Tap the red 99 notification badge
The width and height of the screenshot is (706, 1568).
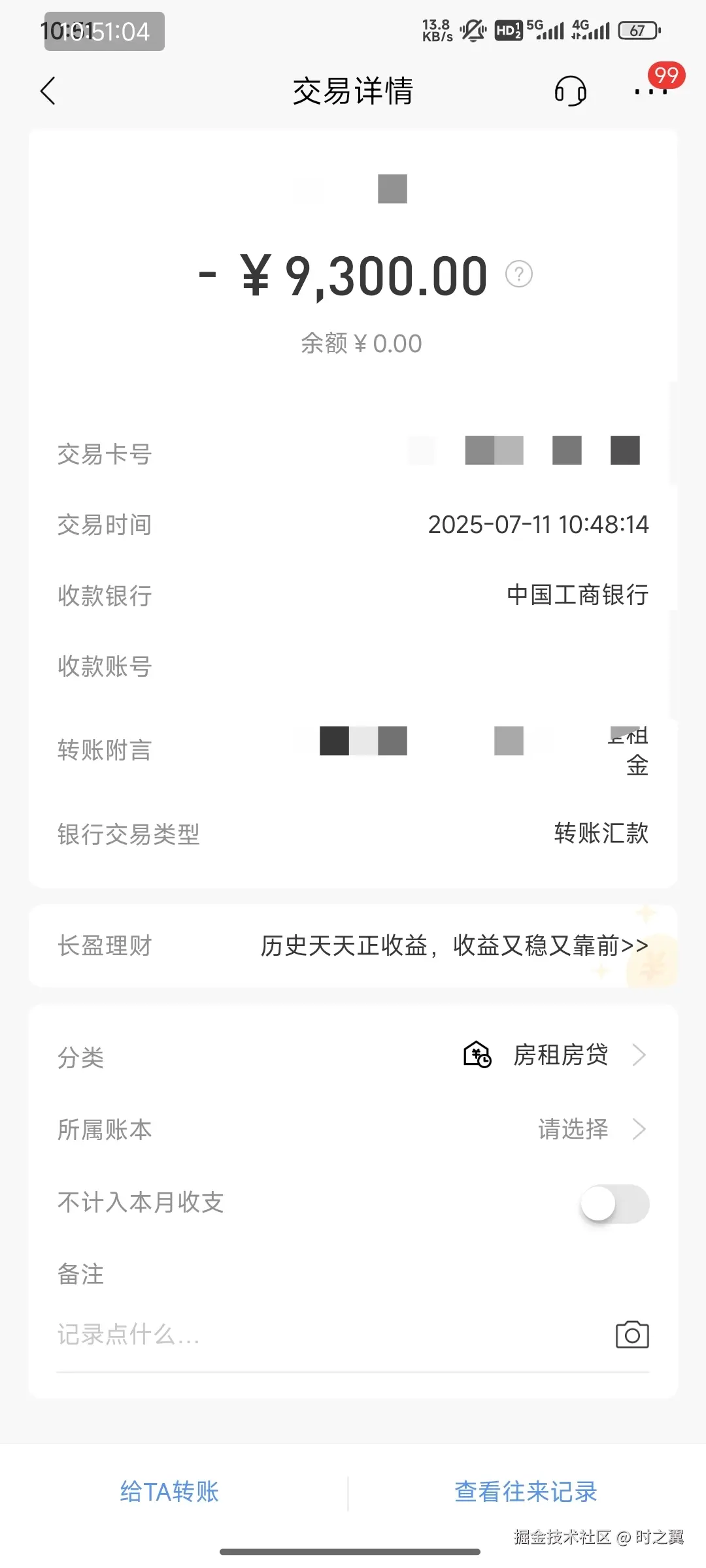665,76
